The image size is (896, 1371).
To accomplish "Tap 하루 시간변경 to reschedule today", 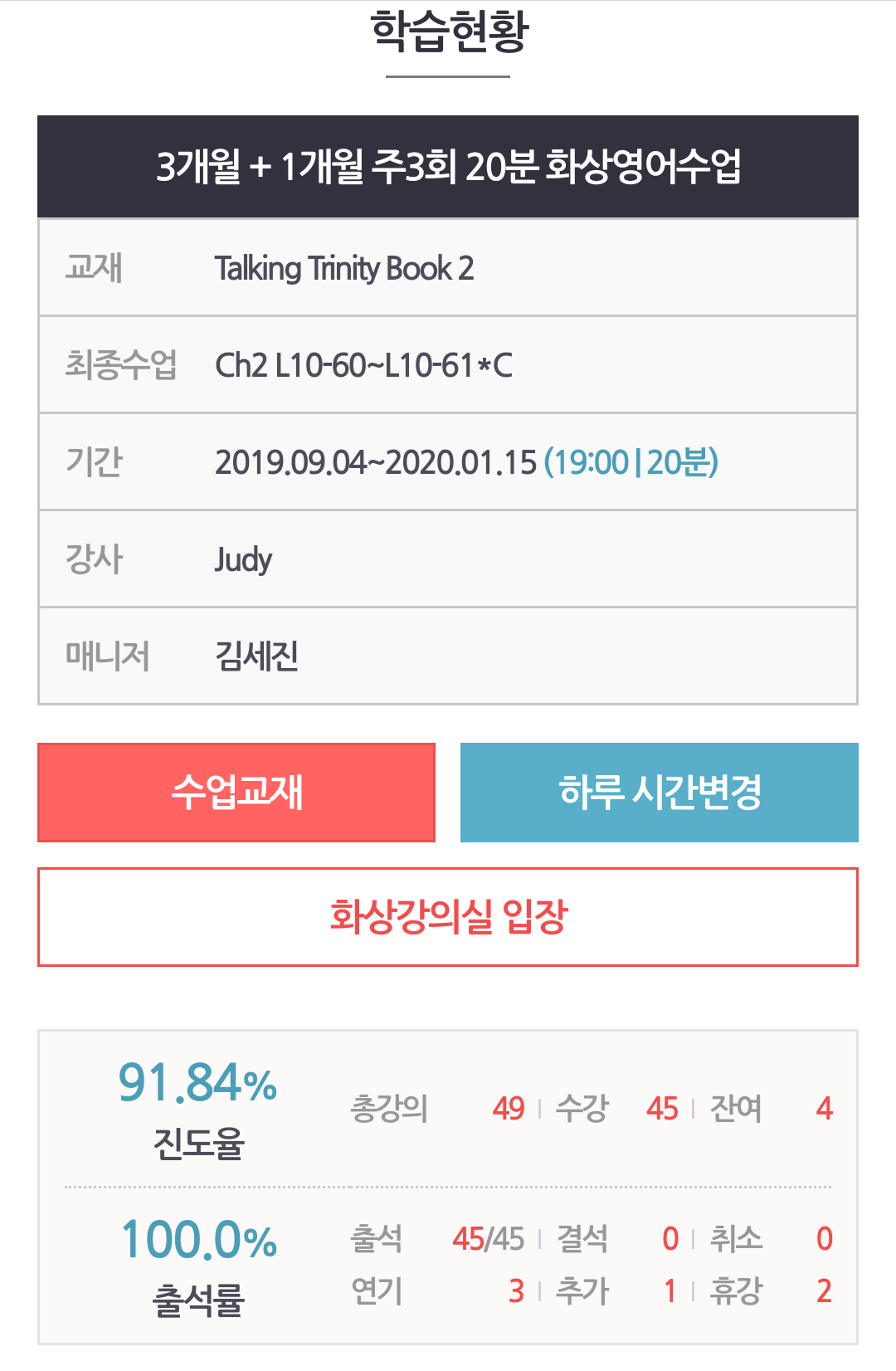I will (x=660, y=793).
